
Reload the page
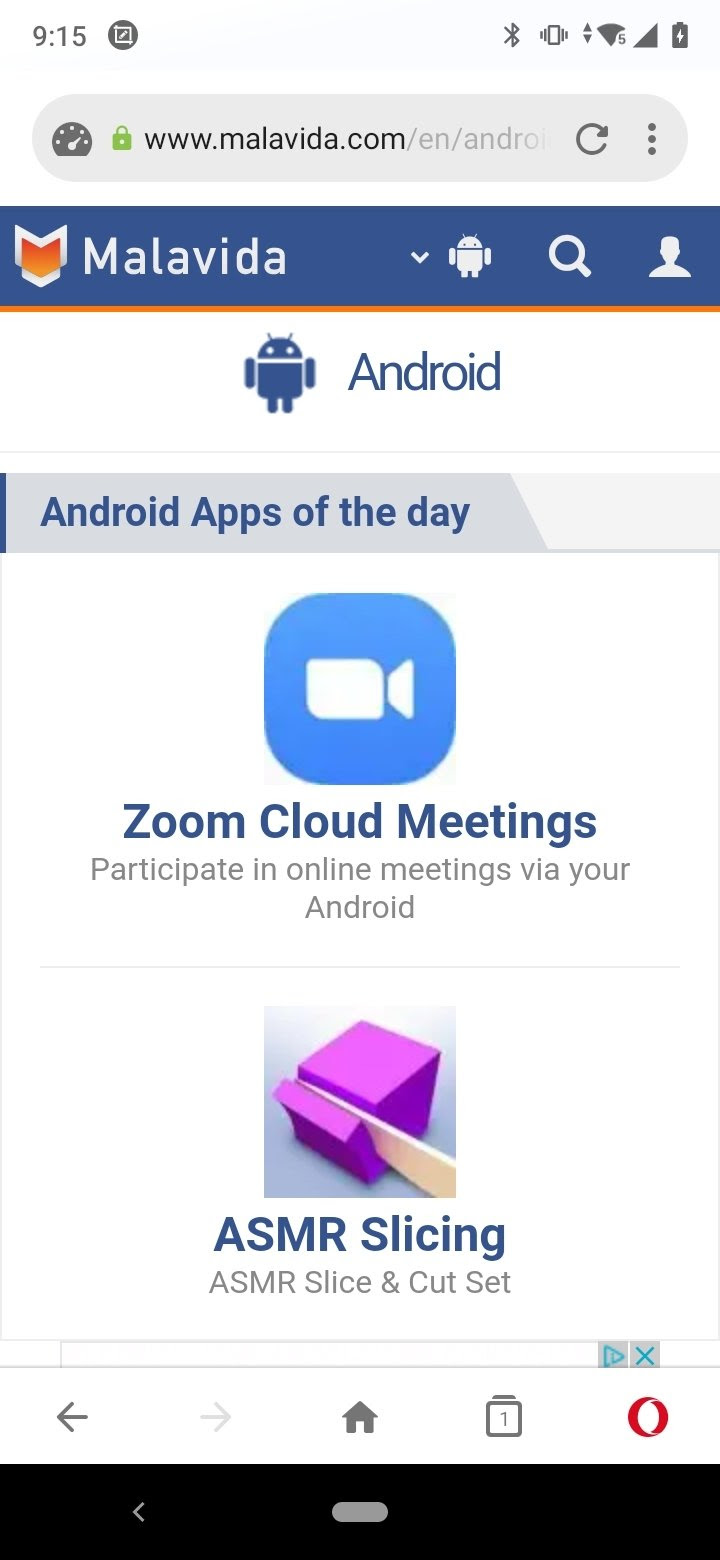(x=592, y=139)
